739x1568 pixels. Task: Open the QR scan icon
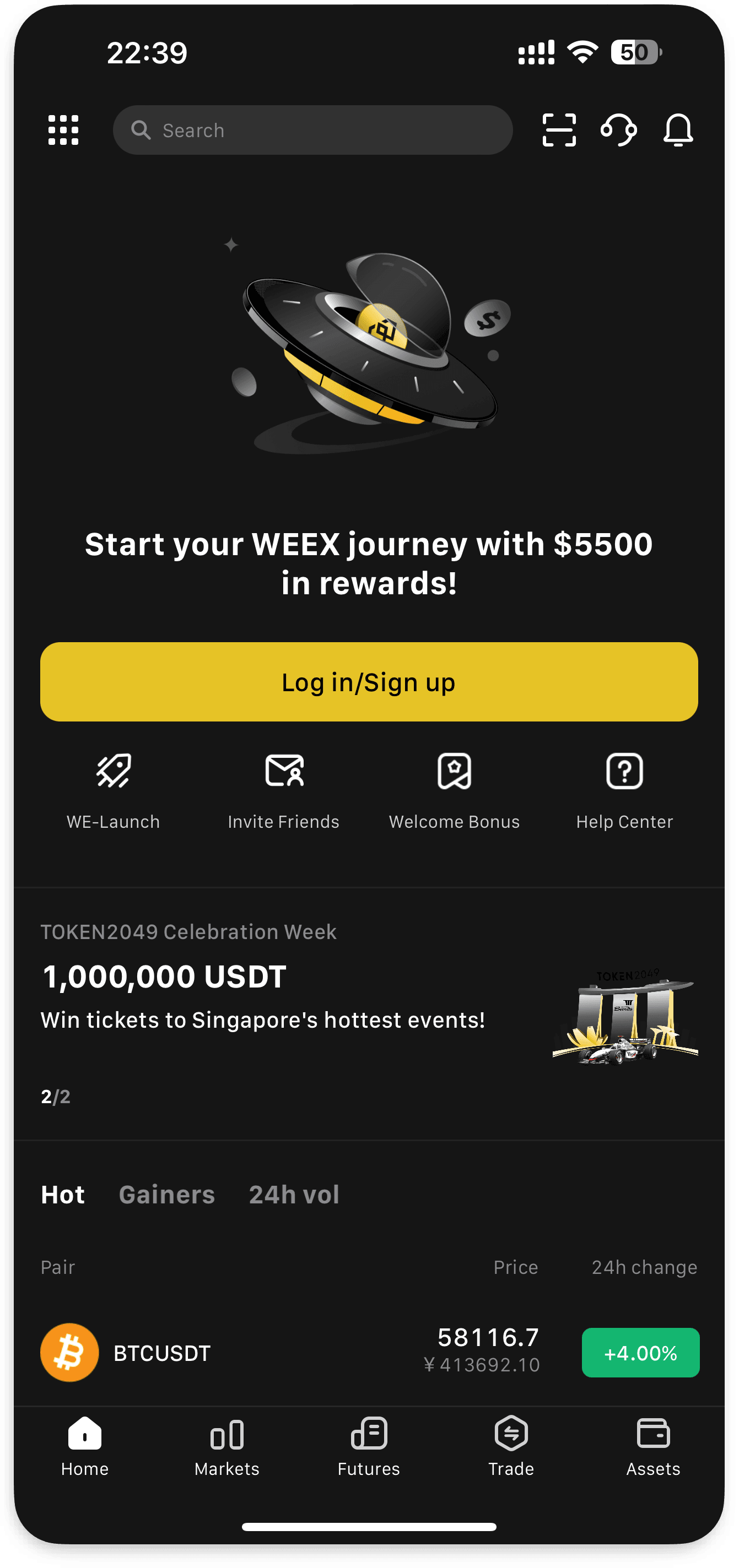coord(559,129)
